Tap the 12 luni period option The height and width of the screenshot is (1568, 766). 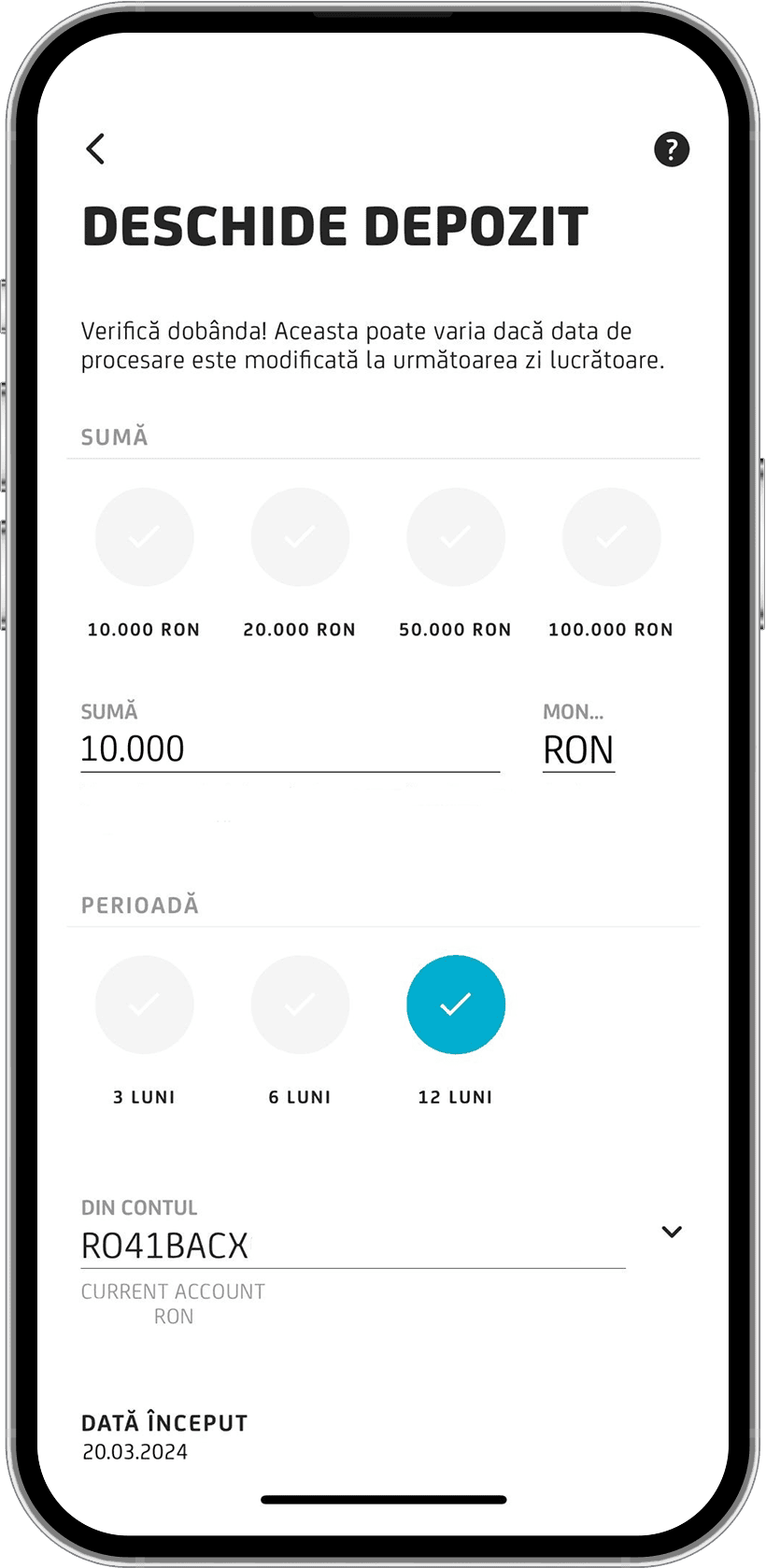click(456, 1005)
